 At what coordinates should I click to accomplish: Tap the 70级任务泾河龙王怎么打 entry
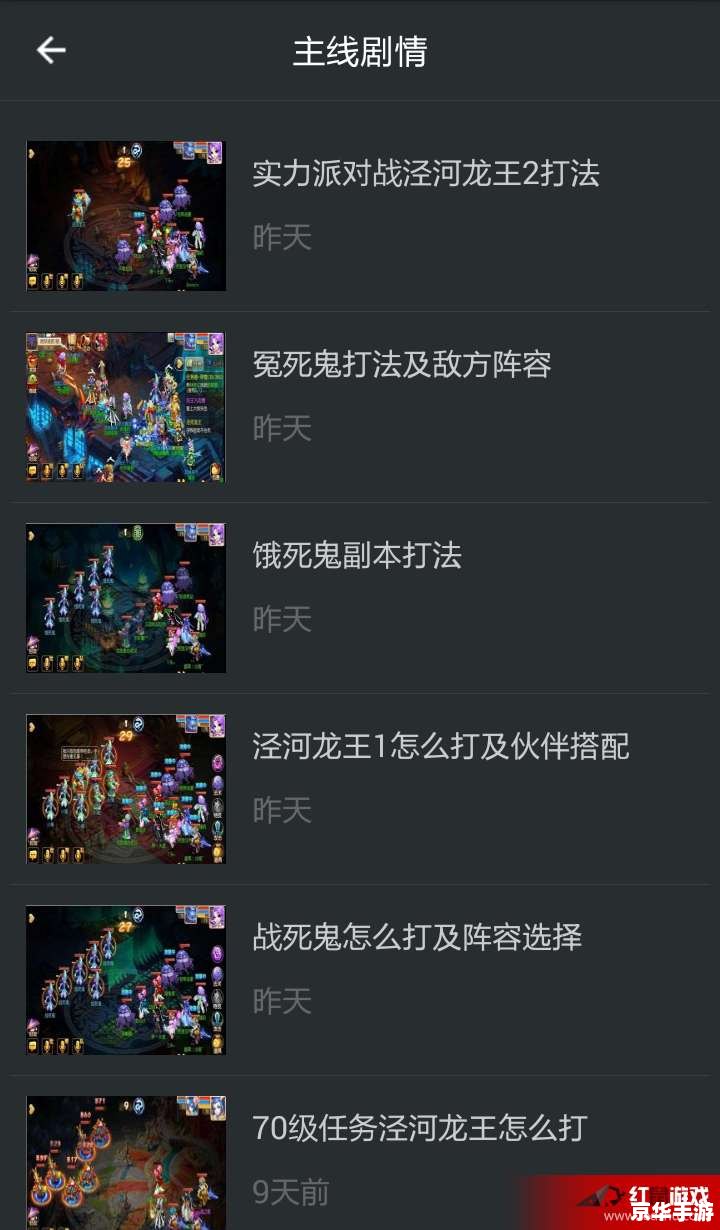419,1129
